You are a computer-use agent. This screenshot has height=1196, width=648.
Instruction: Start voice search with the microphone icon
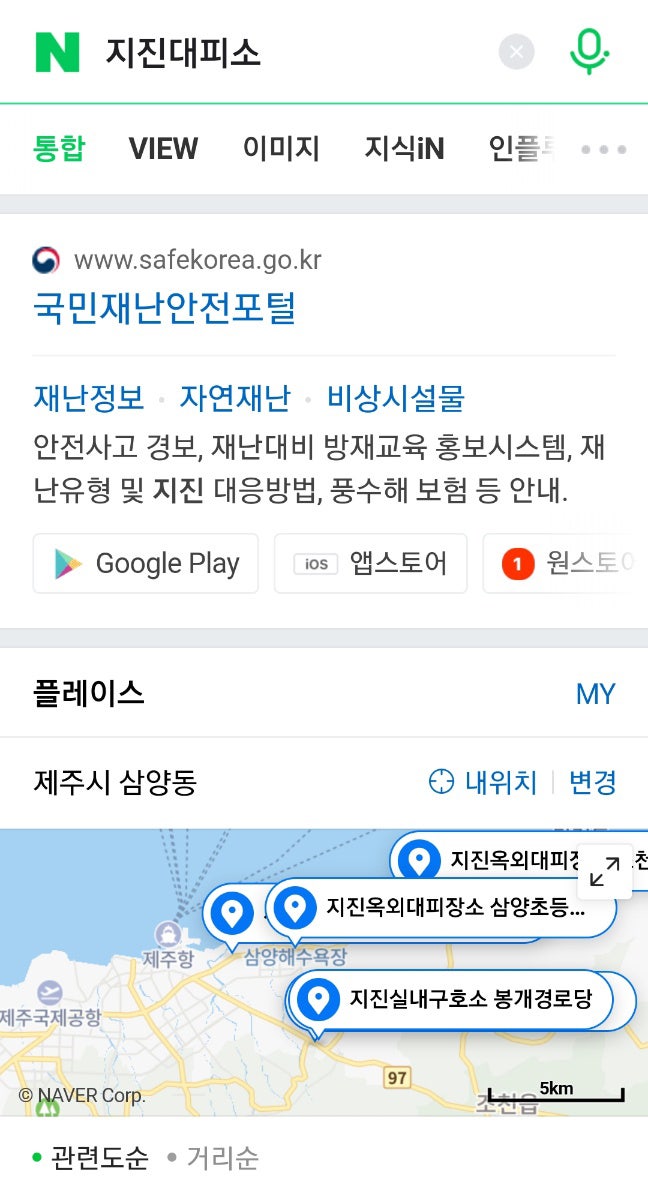coord(589,52)
